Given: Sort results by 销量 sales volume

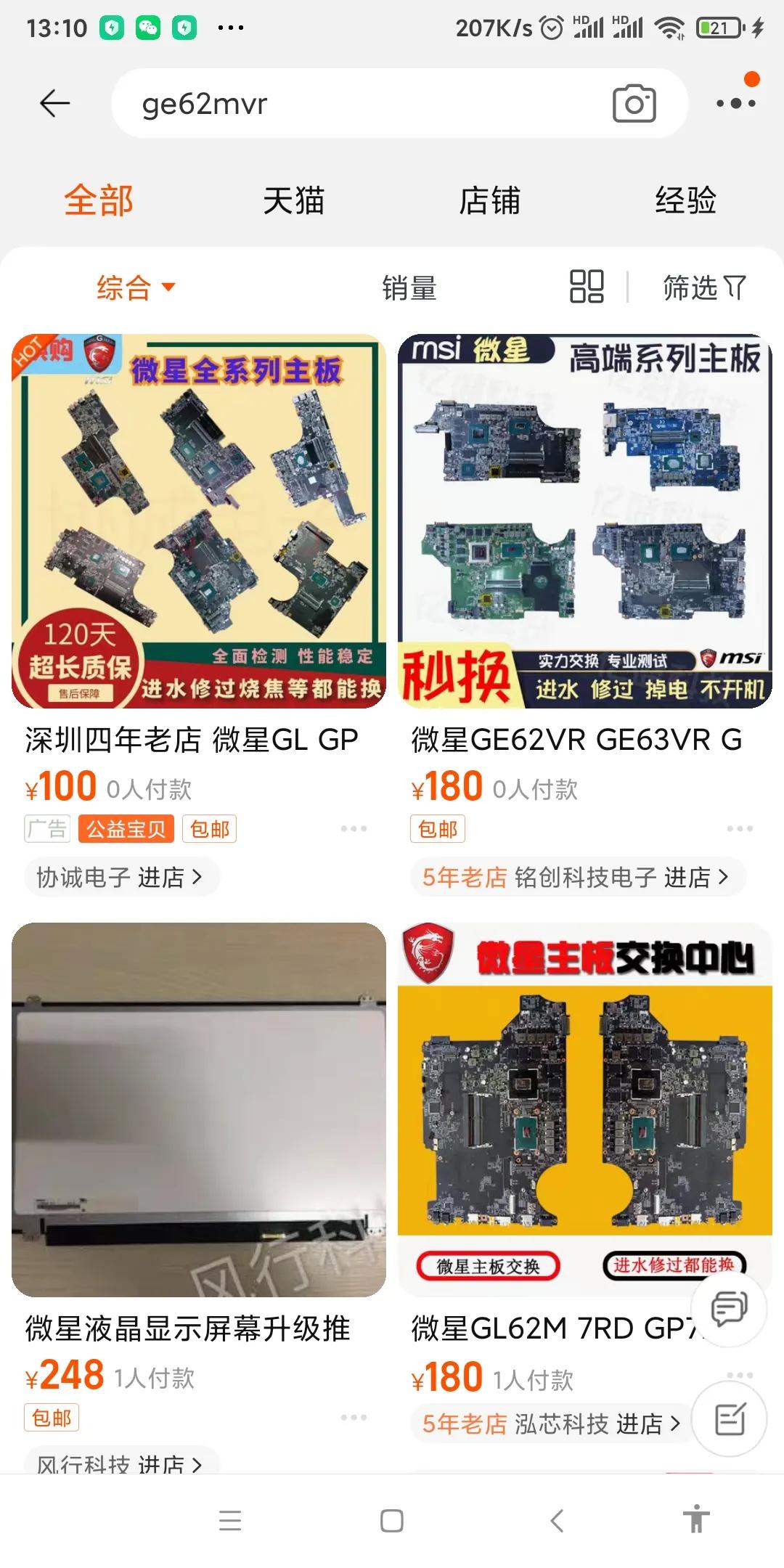Looking at the screenshot, I should [x=409, y=288].
